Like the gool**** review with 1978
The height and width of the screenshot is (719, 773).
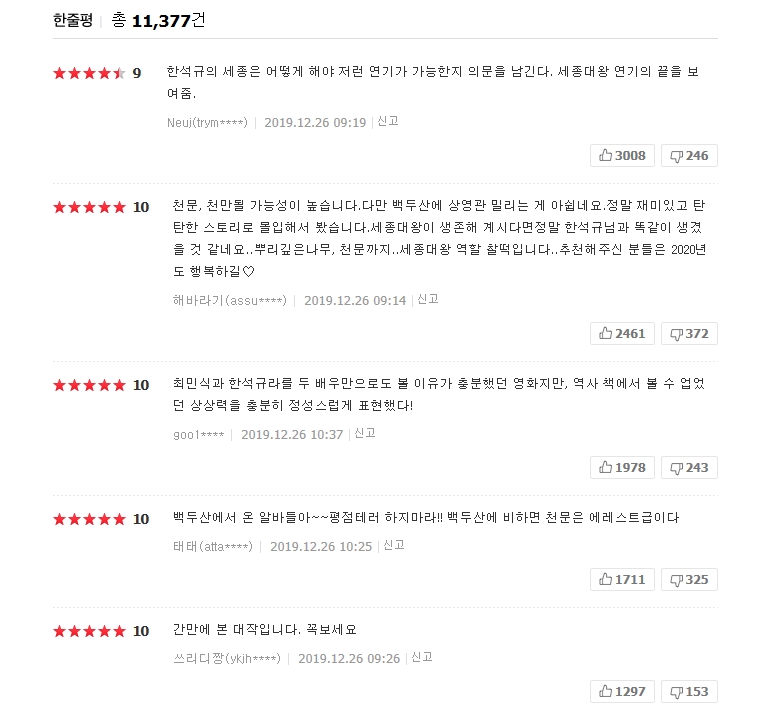click(622, 468)
